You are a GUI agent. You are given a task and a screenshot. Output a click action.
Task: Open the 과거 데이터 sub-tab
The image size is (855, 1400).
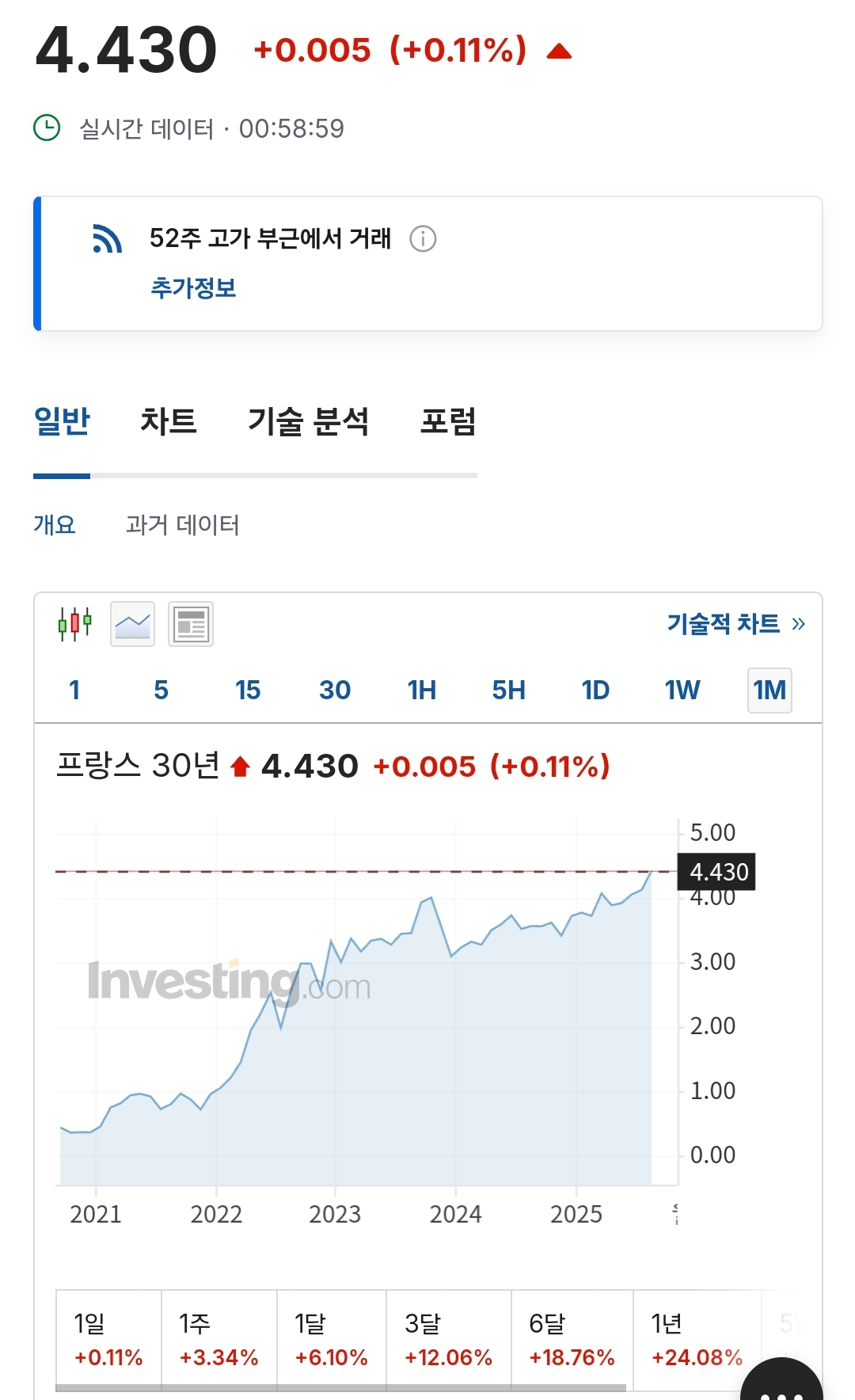pyautogui.click(x=182, y=524)
